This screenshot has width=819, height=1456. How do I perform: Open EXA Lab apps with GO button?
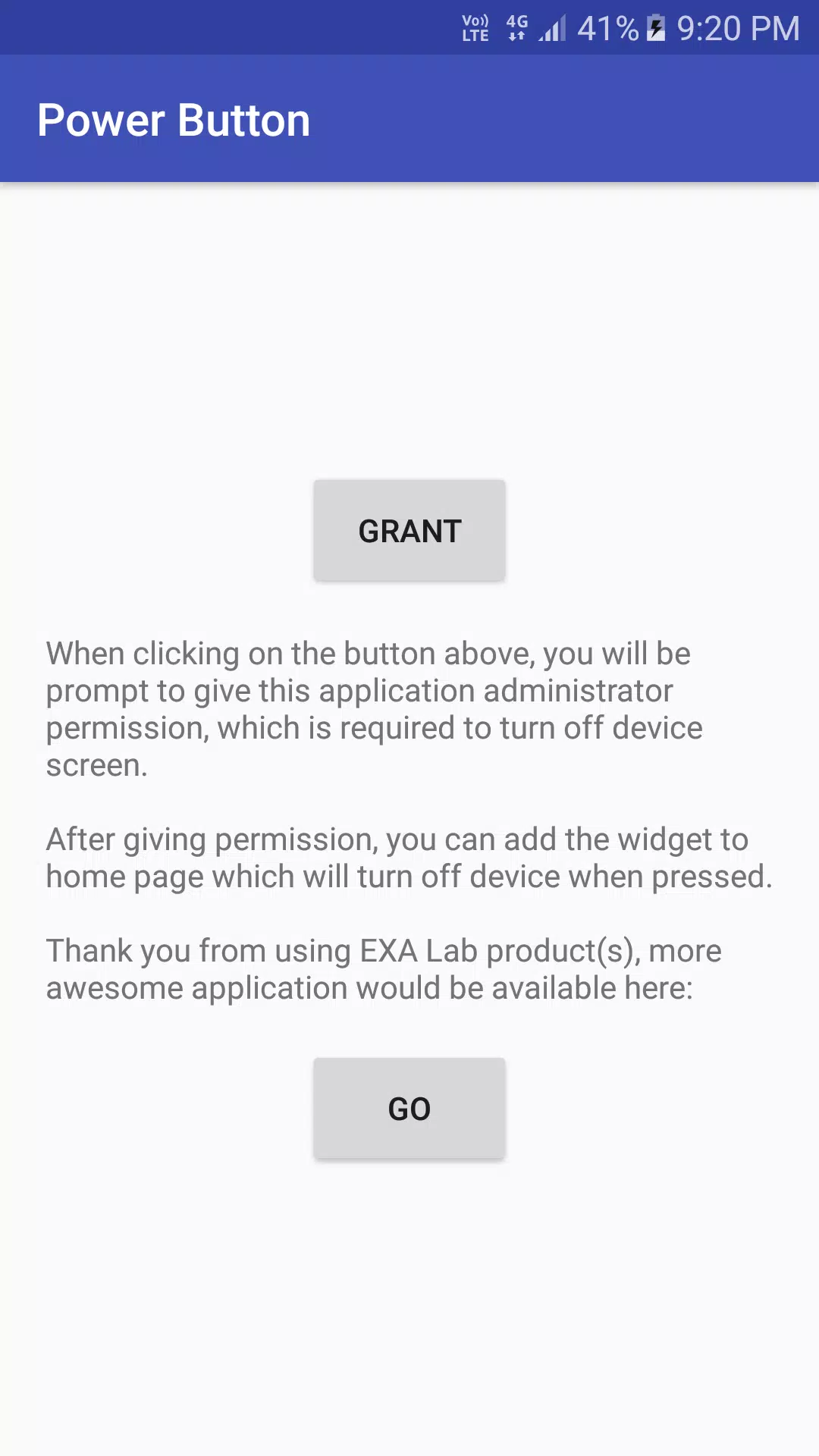[409, 1109]
